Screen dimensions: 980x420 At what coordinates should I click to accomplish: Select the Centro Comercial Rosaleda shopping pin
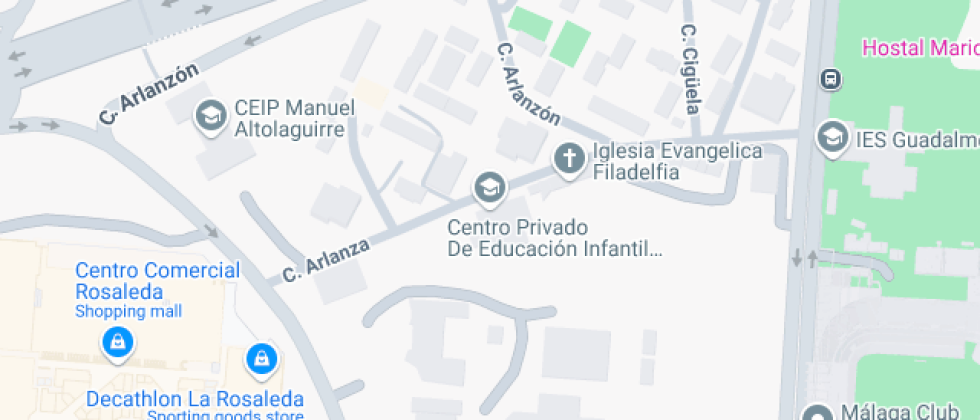[x=118, y=344]
